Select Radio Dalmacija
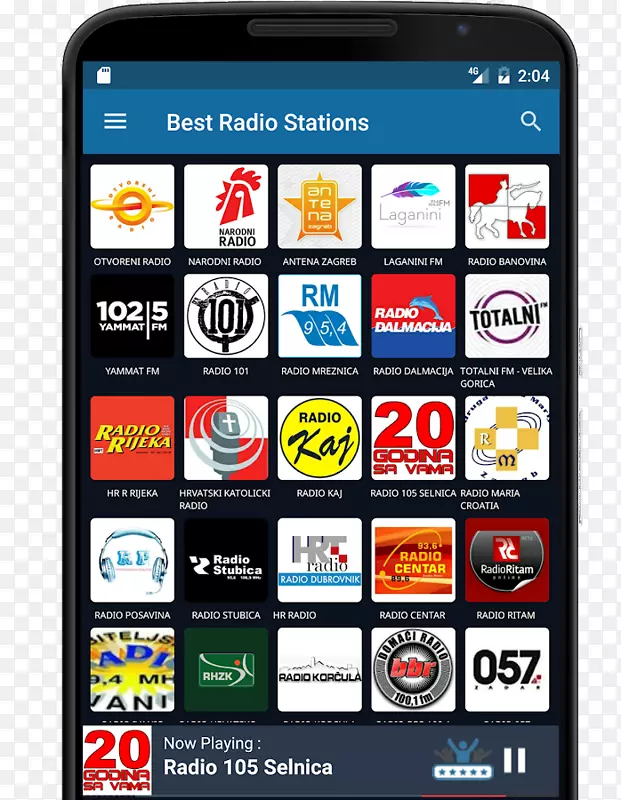 tap(413, 316)
